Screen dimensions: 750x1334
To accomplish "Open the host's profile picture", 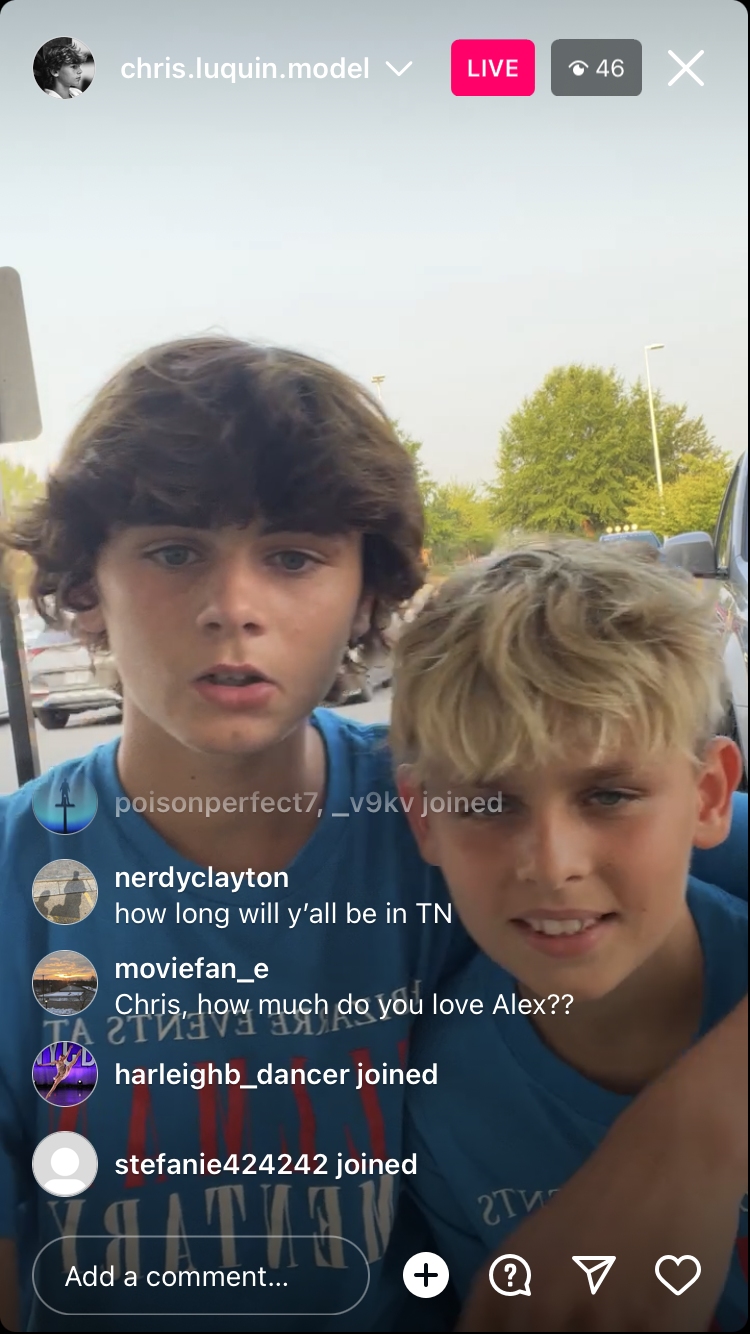I will click(64, 68).
